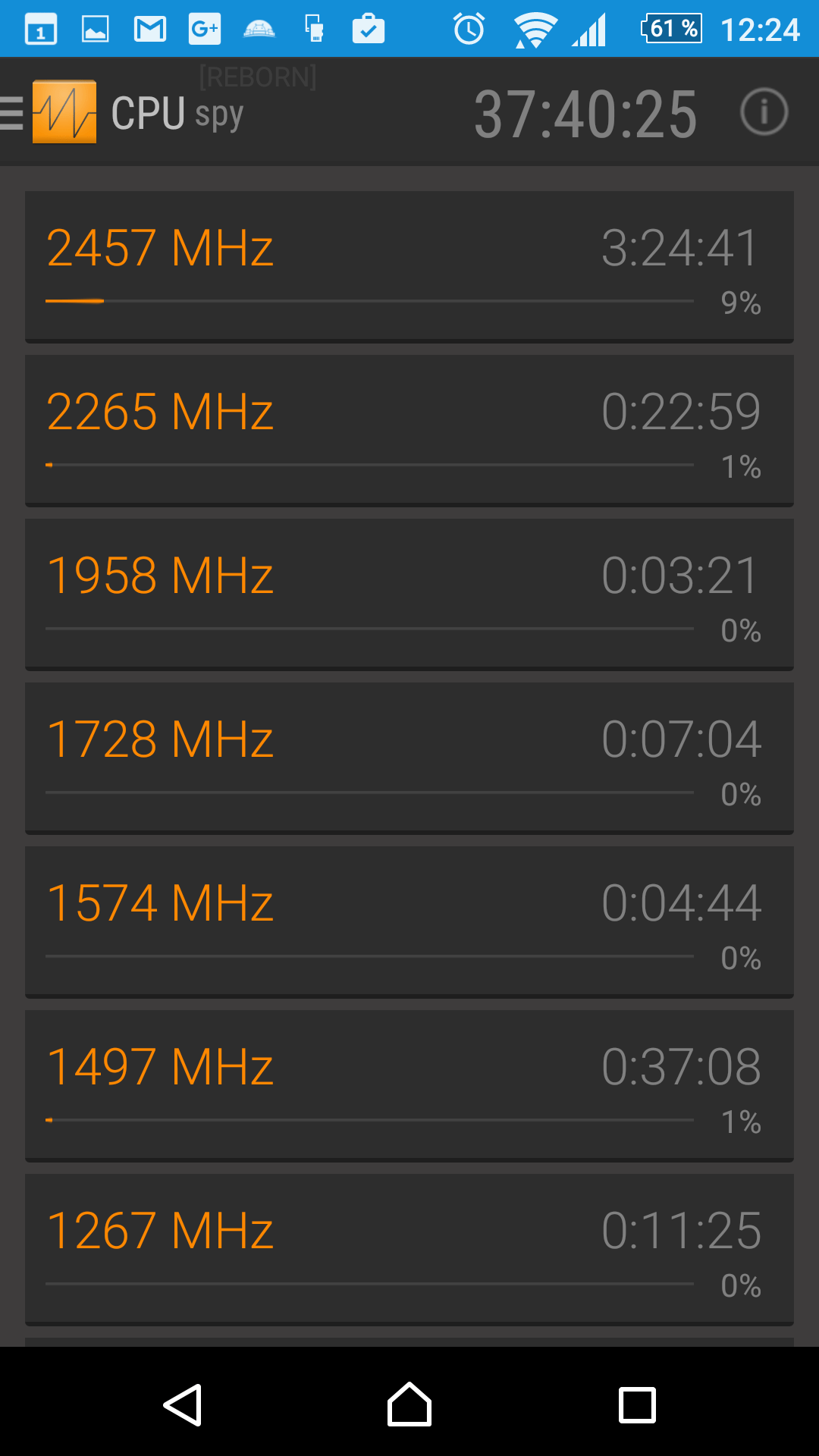
Task: Go back using the system back button
Action: click(182, 1404)
